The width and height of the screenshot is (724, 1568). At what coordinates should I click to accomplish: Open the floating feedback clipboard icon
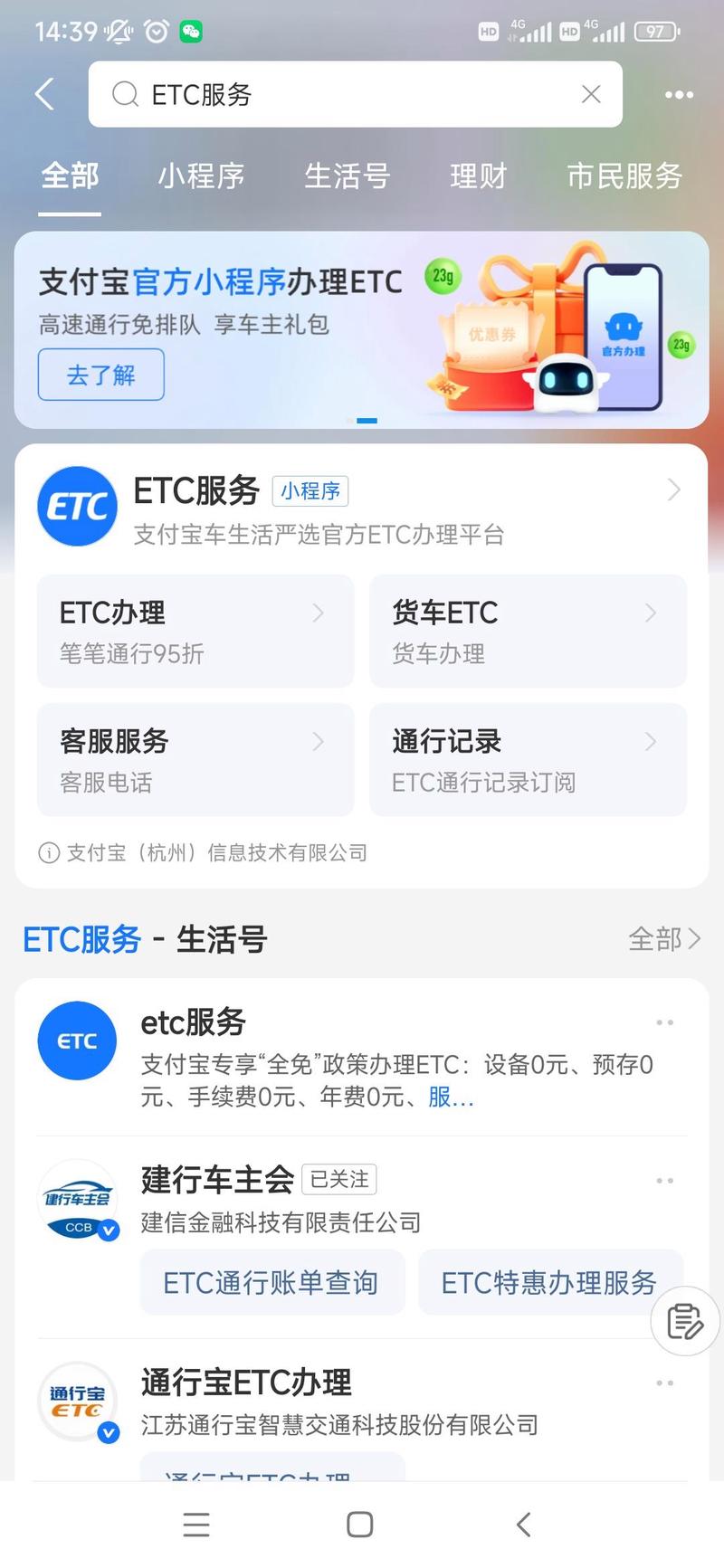(684, 1321)
